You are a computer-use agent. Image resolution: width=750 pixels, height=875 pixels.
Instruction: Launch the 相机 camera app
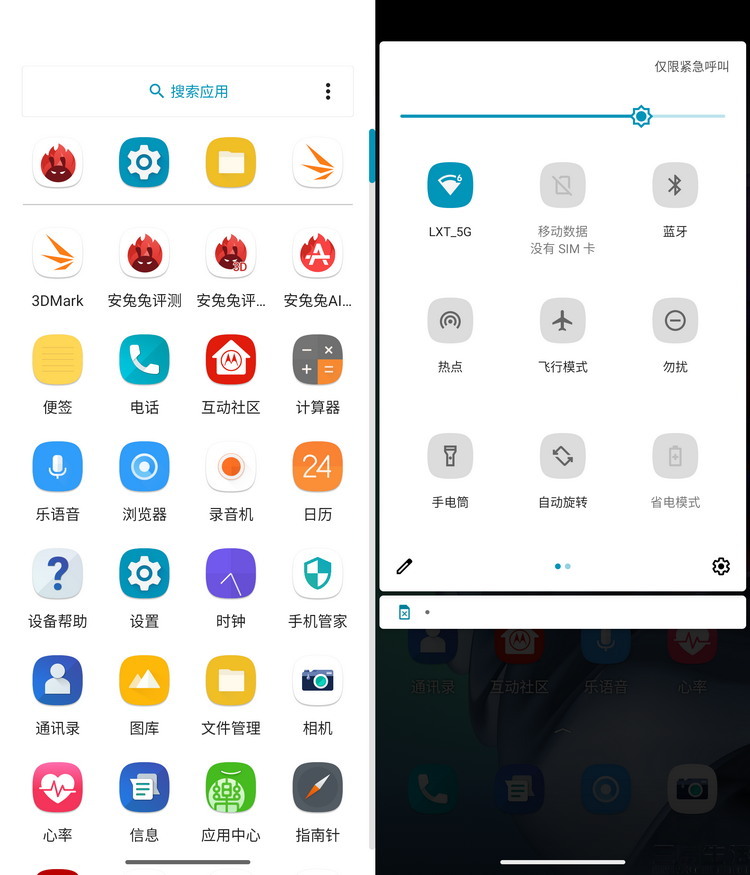pos(317,682)
